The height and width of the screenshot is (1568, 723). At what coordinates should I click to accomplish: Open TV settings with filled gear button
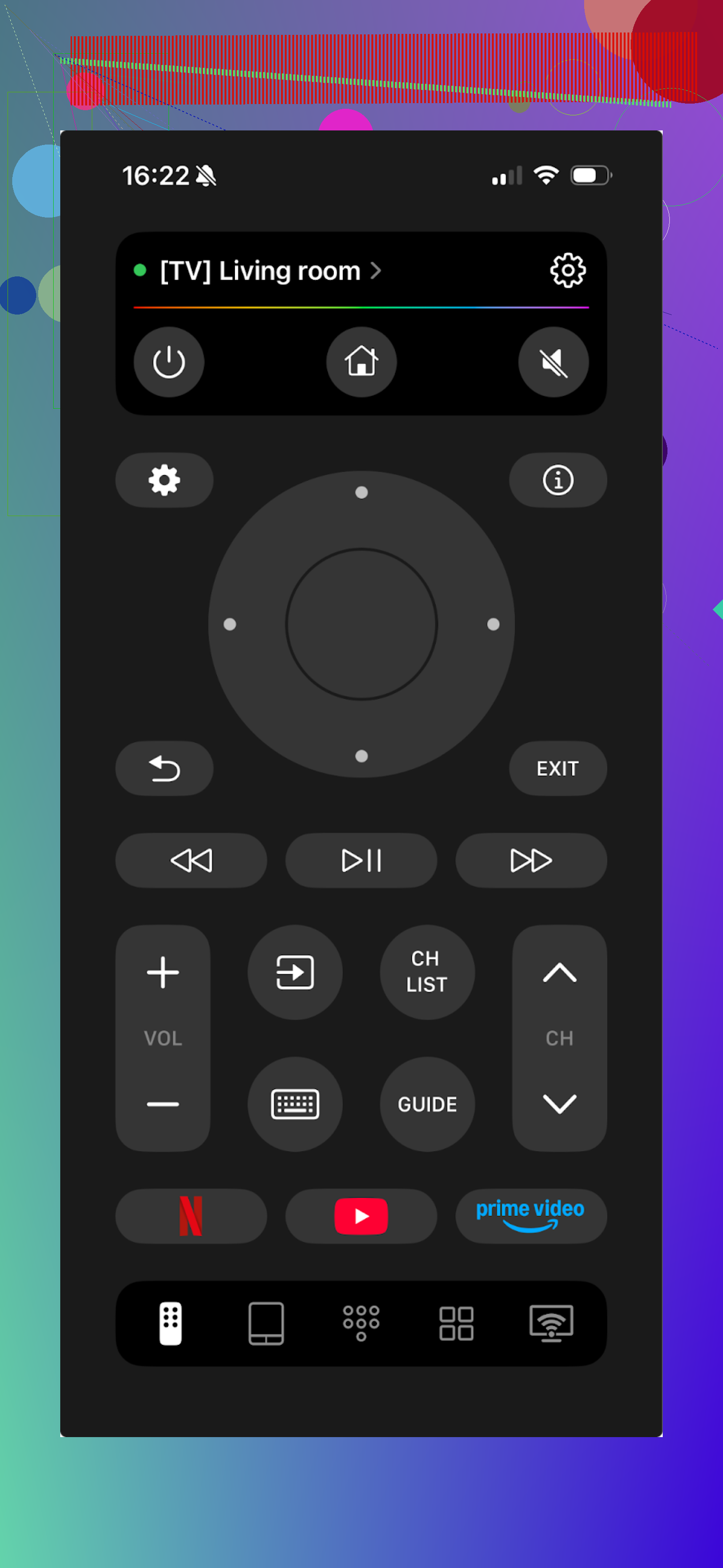[164, 480]
